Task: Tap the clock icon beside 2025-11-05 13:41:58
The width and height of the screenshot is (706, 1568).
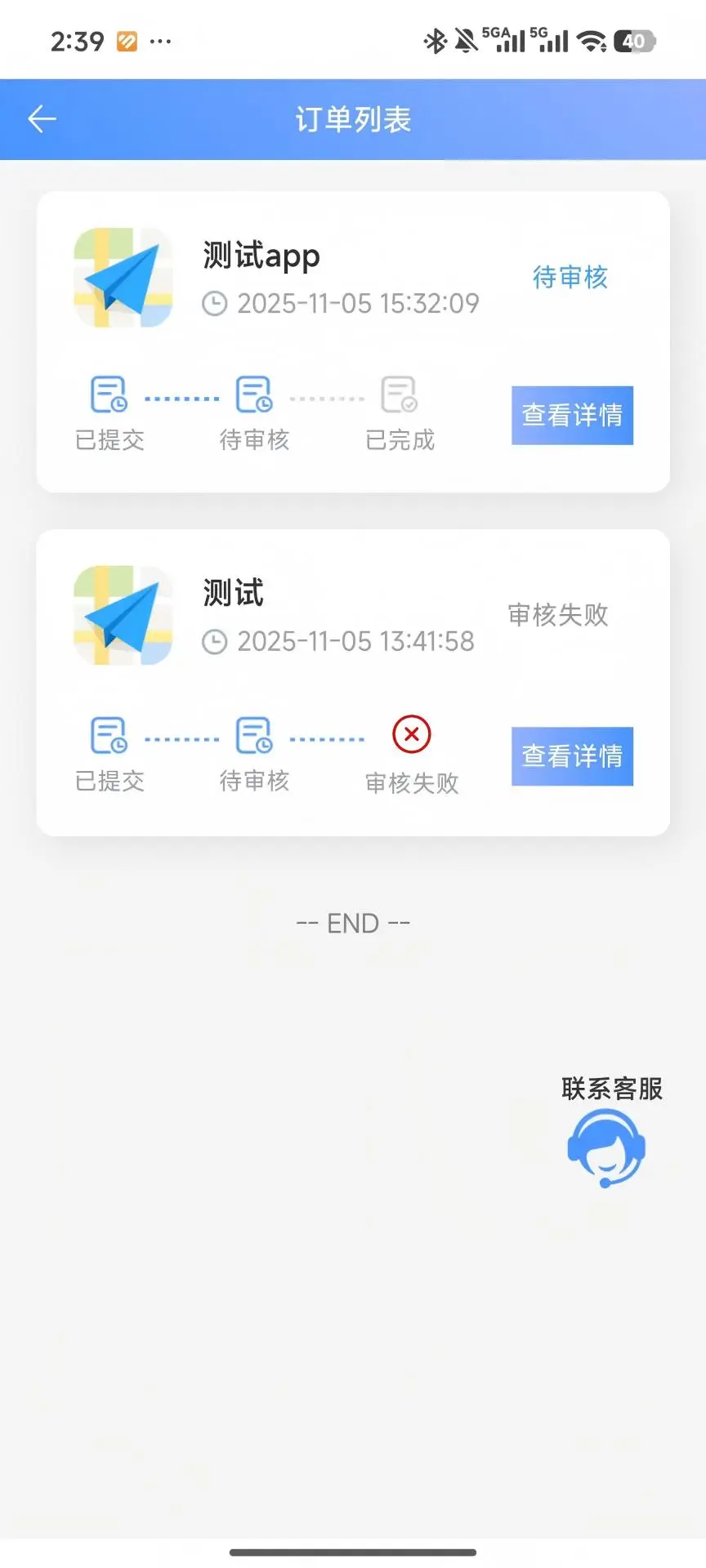Action: [x=215, y=641]
